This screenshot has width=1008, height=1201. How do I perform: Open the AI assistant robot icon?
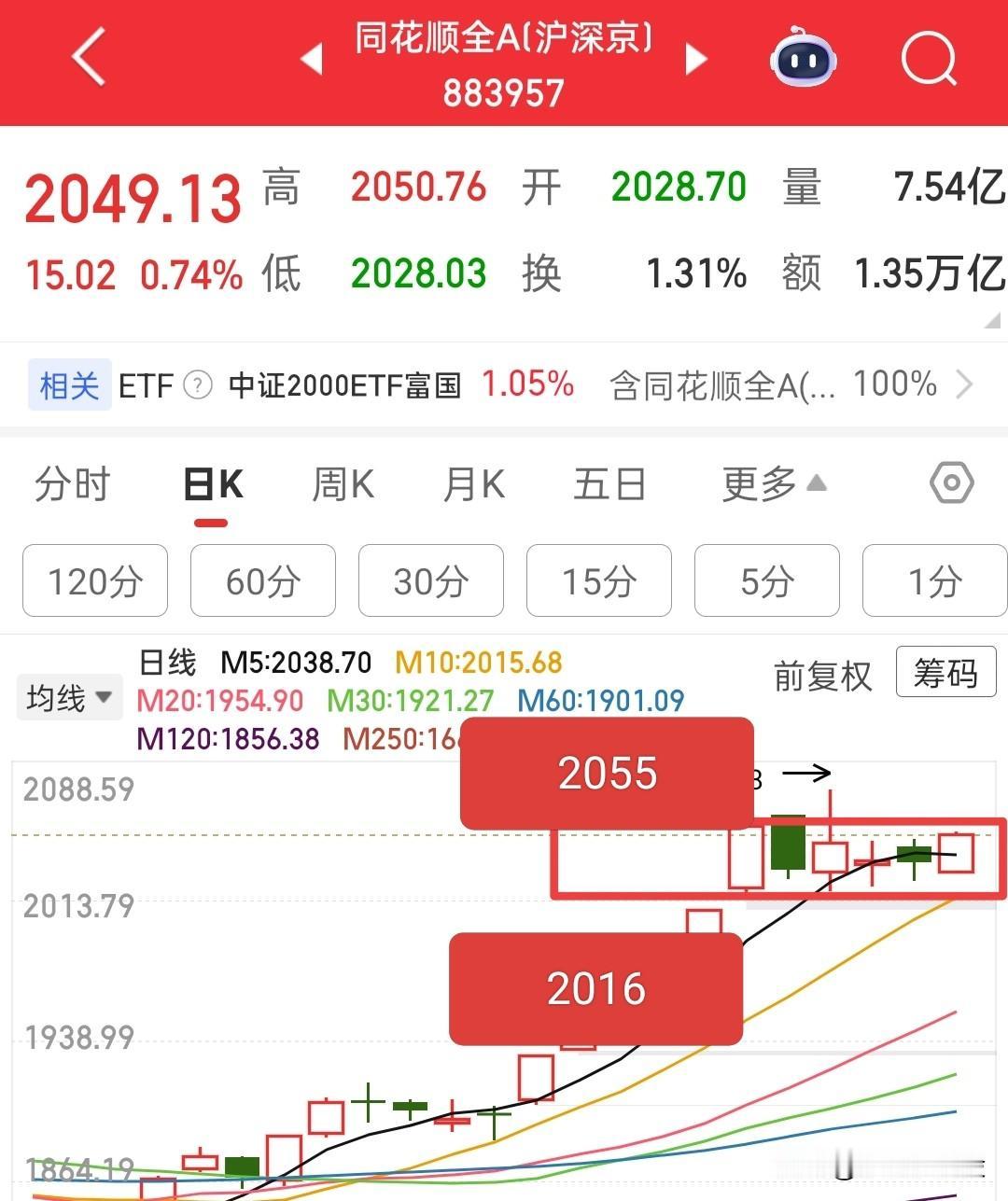point(805,58)
